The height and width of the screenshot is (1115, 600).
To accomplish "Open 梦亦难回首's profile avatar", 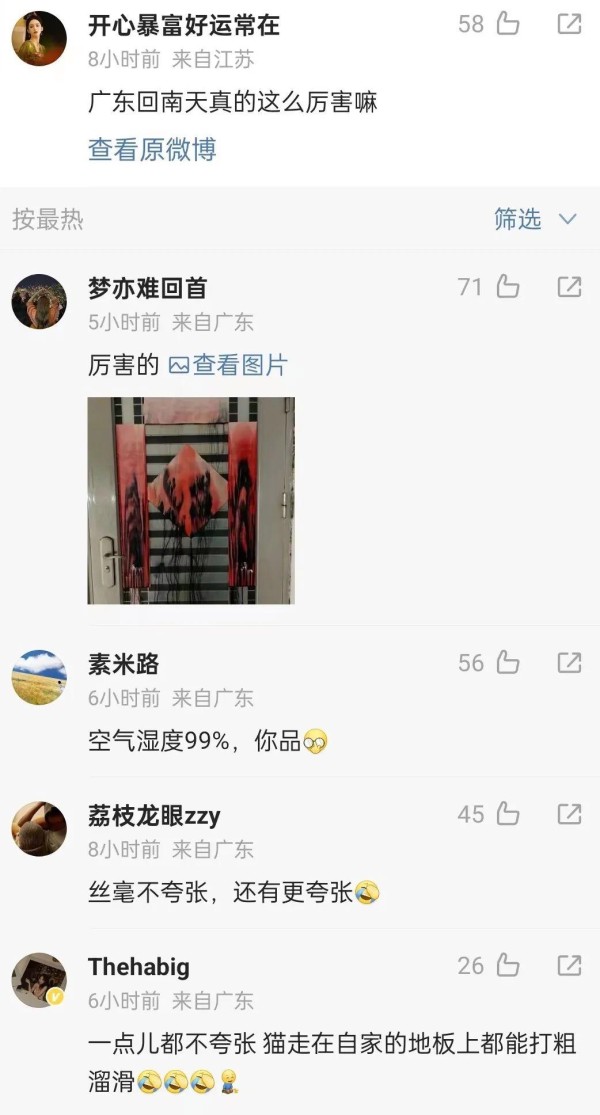I will 39,301.
